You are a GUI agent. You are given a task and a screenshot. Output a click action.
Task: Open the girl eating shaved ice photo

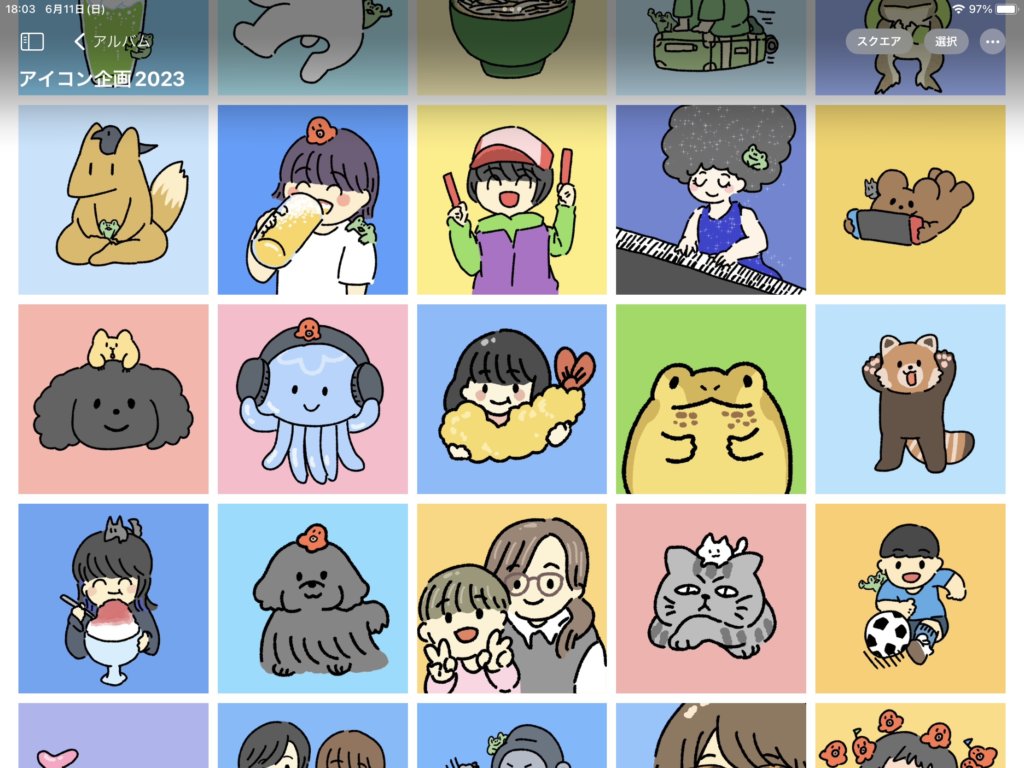pos(113,598)
